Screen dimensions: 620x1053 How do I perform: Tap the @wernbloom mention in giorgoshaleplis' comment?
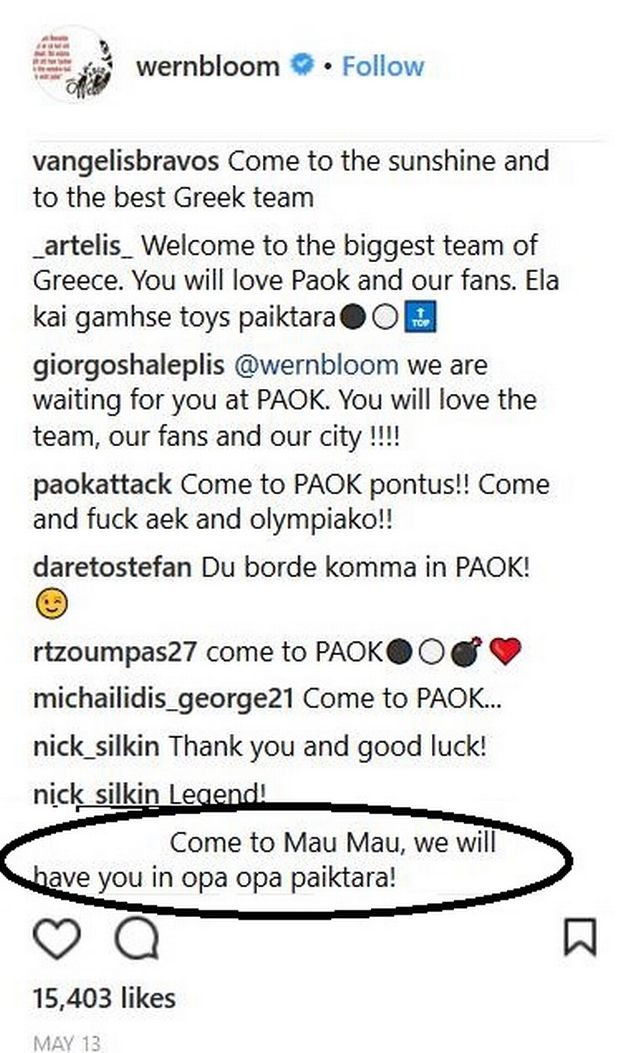click(x=316, y=364)
